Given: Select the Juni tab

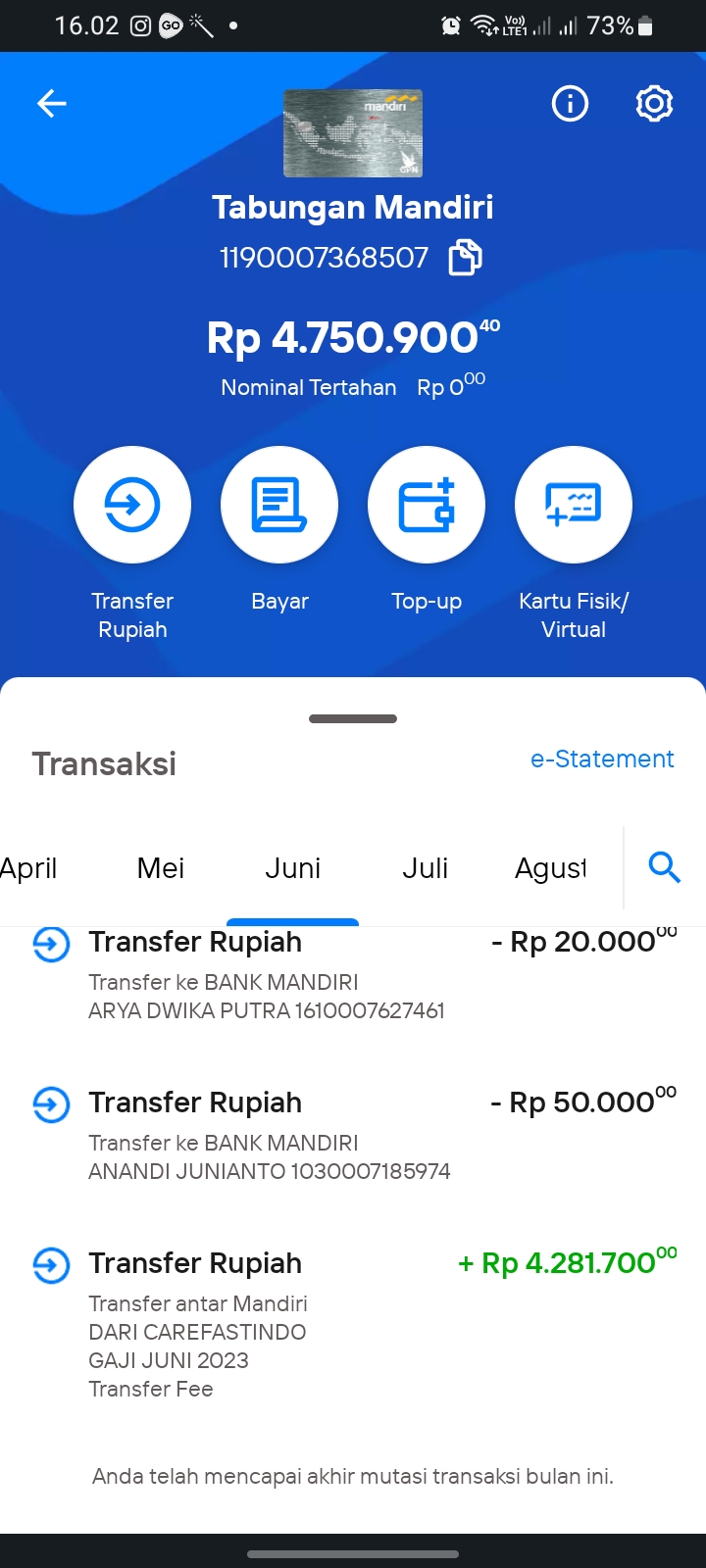Looking at the screenshot, I should click(x=292, y=868).
